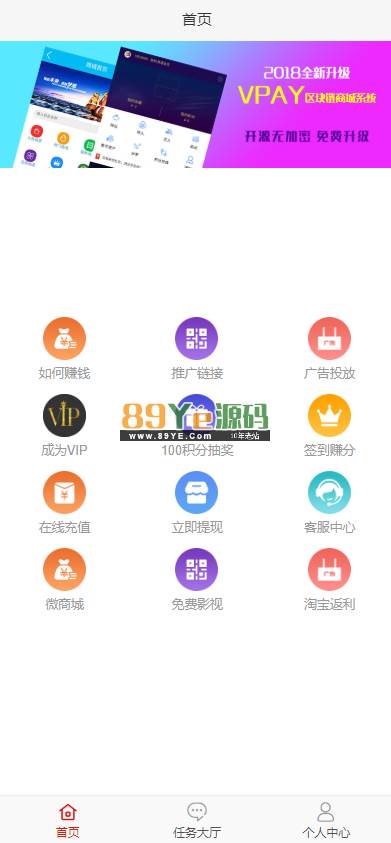
Task: Open the 如何赚钱 grid item
Action: click(65, 348)
